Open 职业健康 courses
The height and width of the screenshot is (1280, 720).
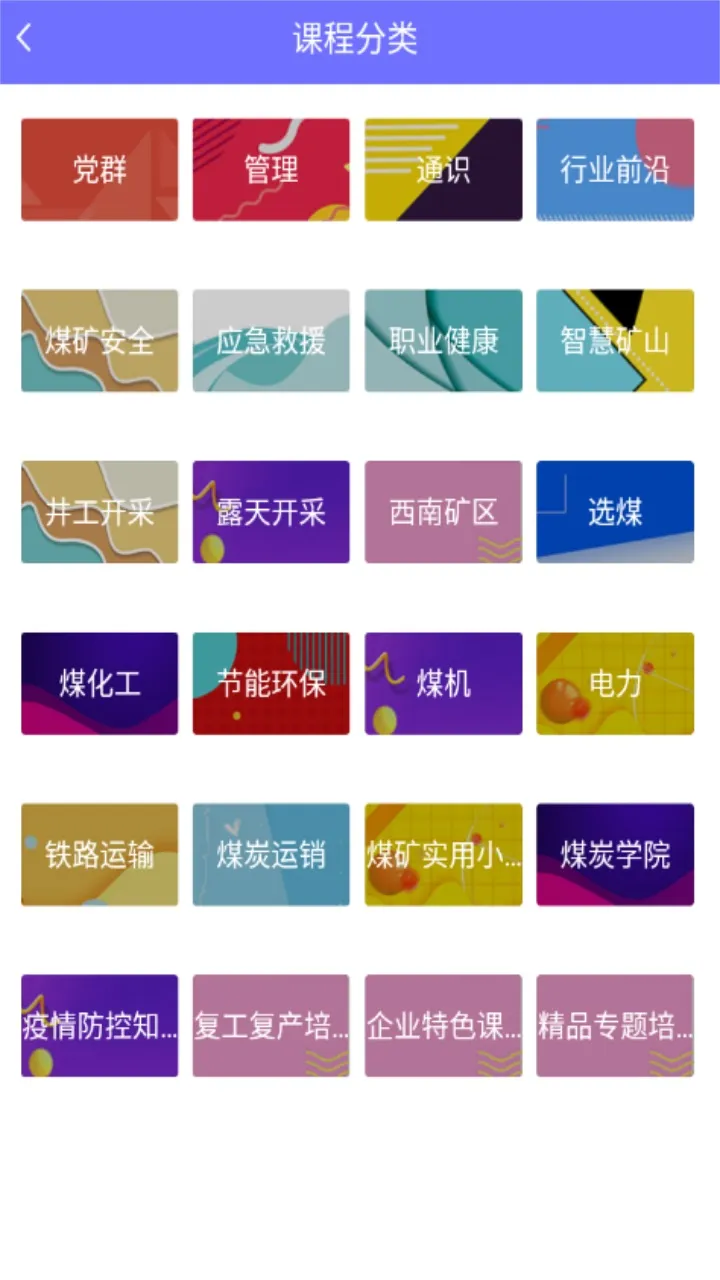pyautogui.click(x=443, y=341)
